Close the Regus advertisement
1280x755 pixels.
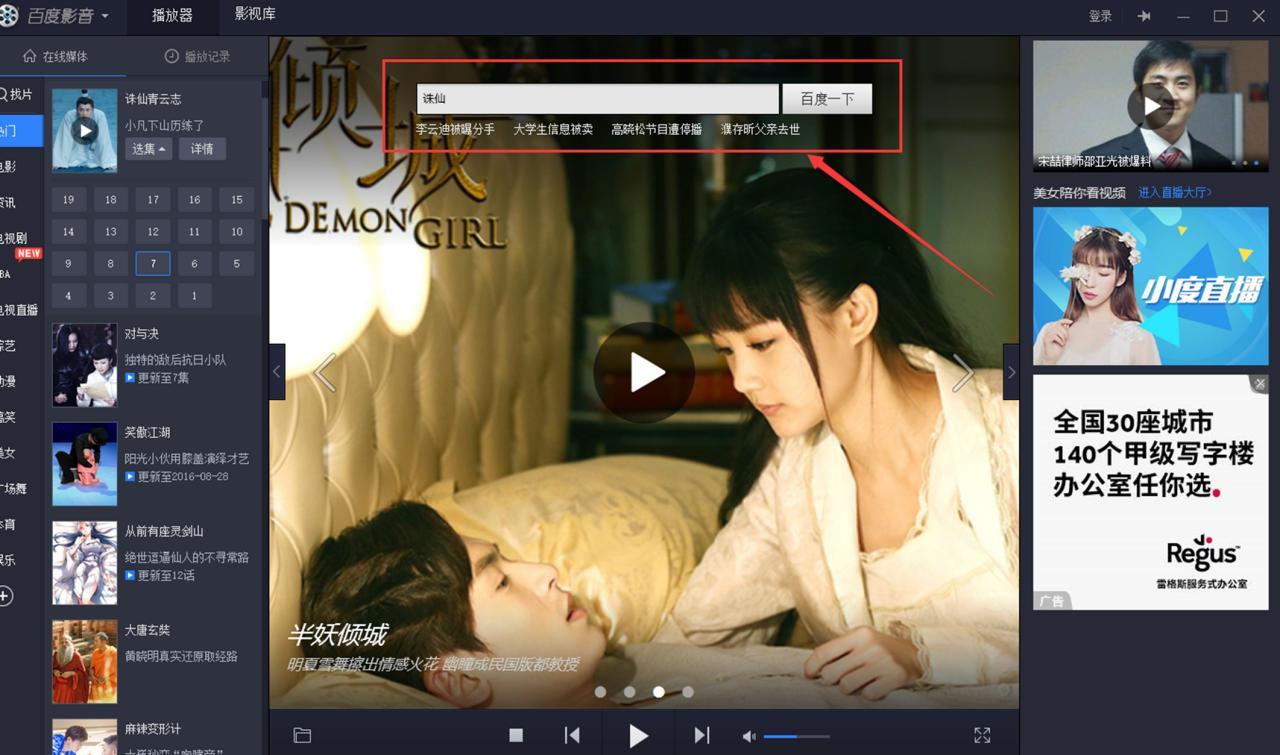click(1260, 384)
